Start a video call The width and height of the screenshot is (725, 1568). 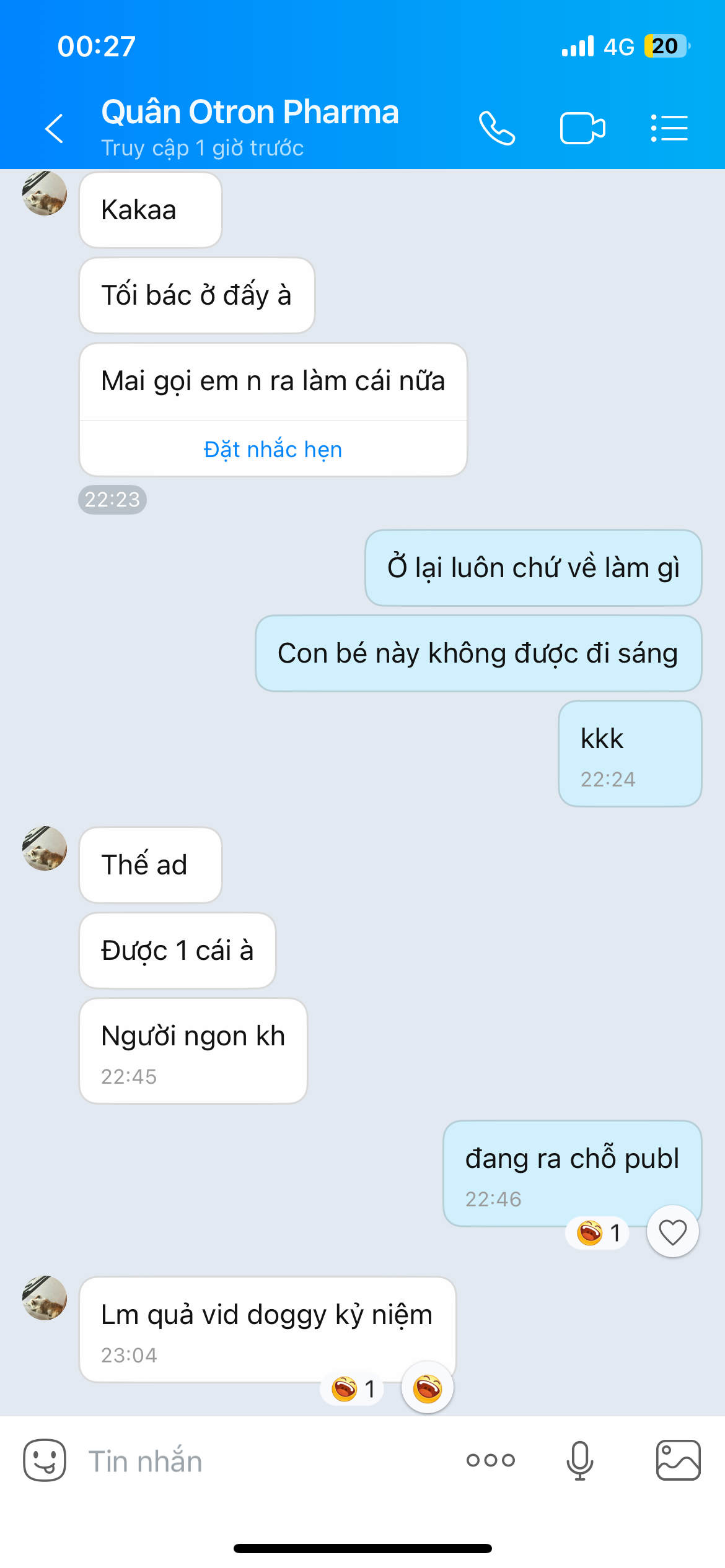[582, 128]
